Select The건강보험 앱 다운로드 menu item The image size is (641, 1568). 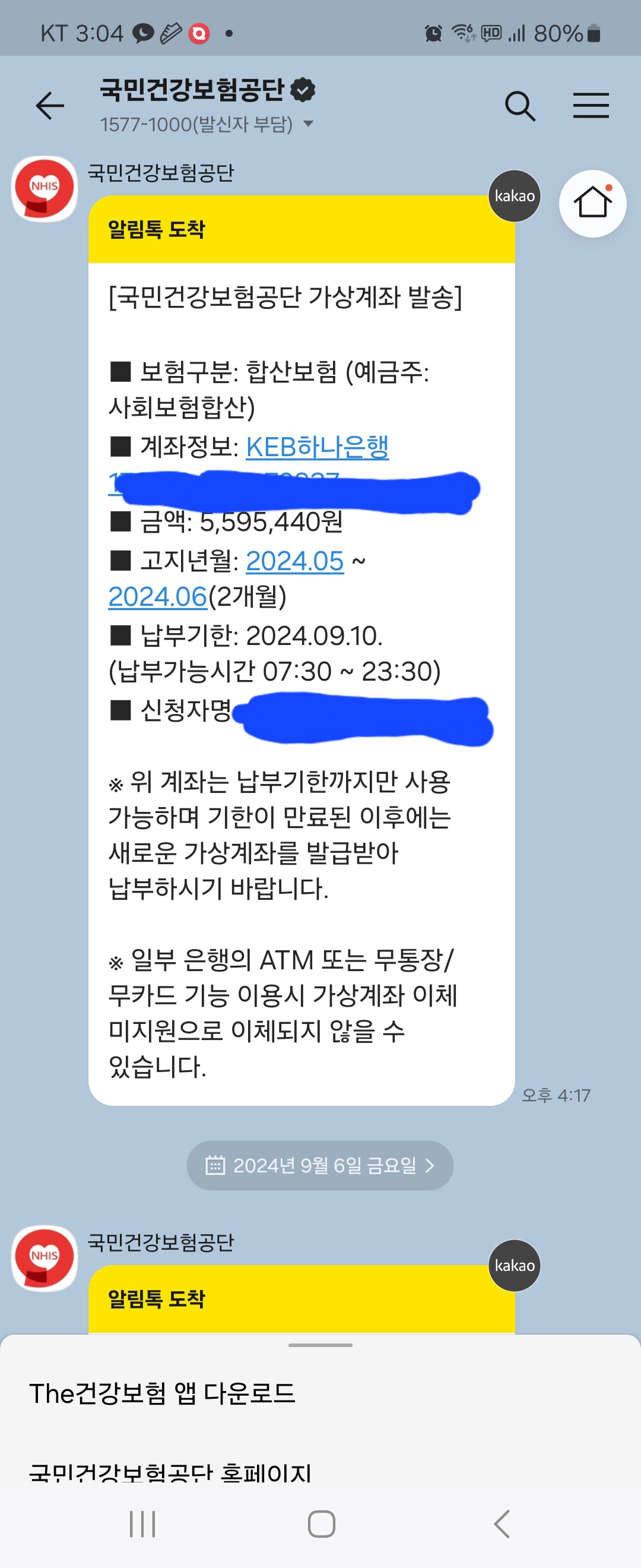(x=163, y=1393)
